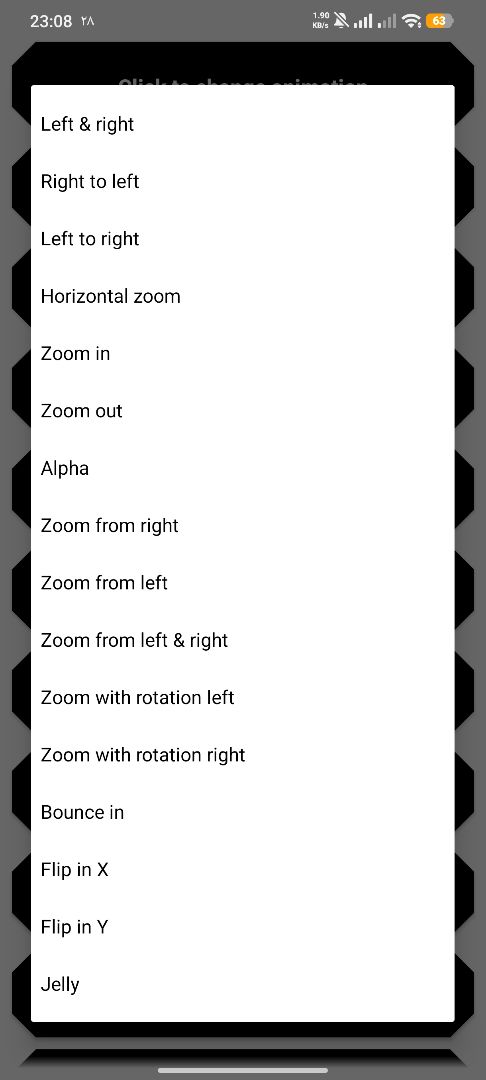Image resolution: width=486 pixels, height=1080 pixels.
Task: Select the Alpha animation
Action: point(242,468)
